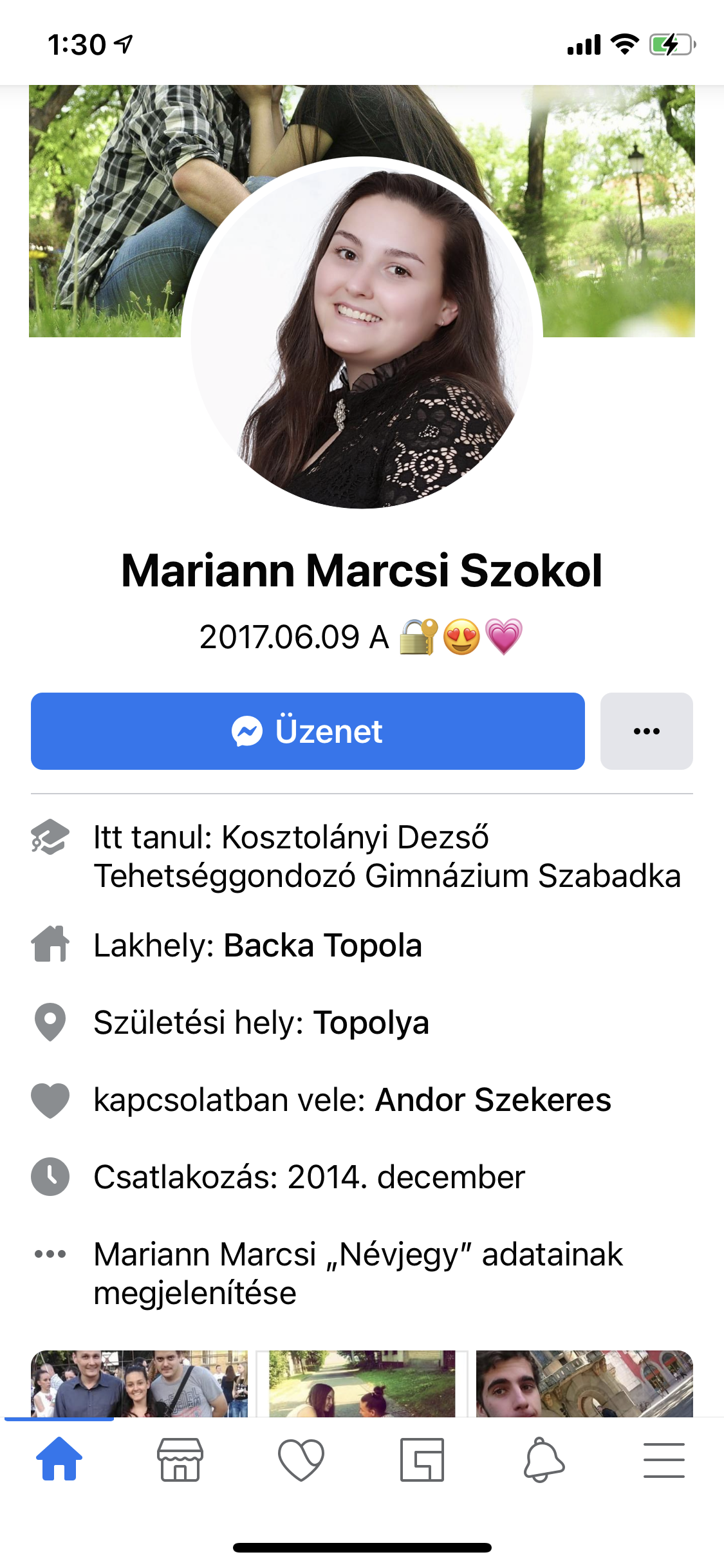Open the photo of man near building

[584, 1383]
